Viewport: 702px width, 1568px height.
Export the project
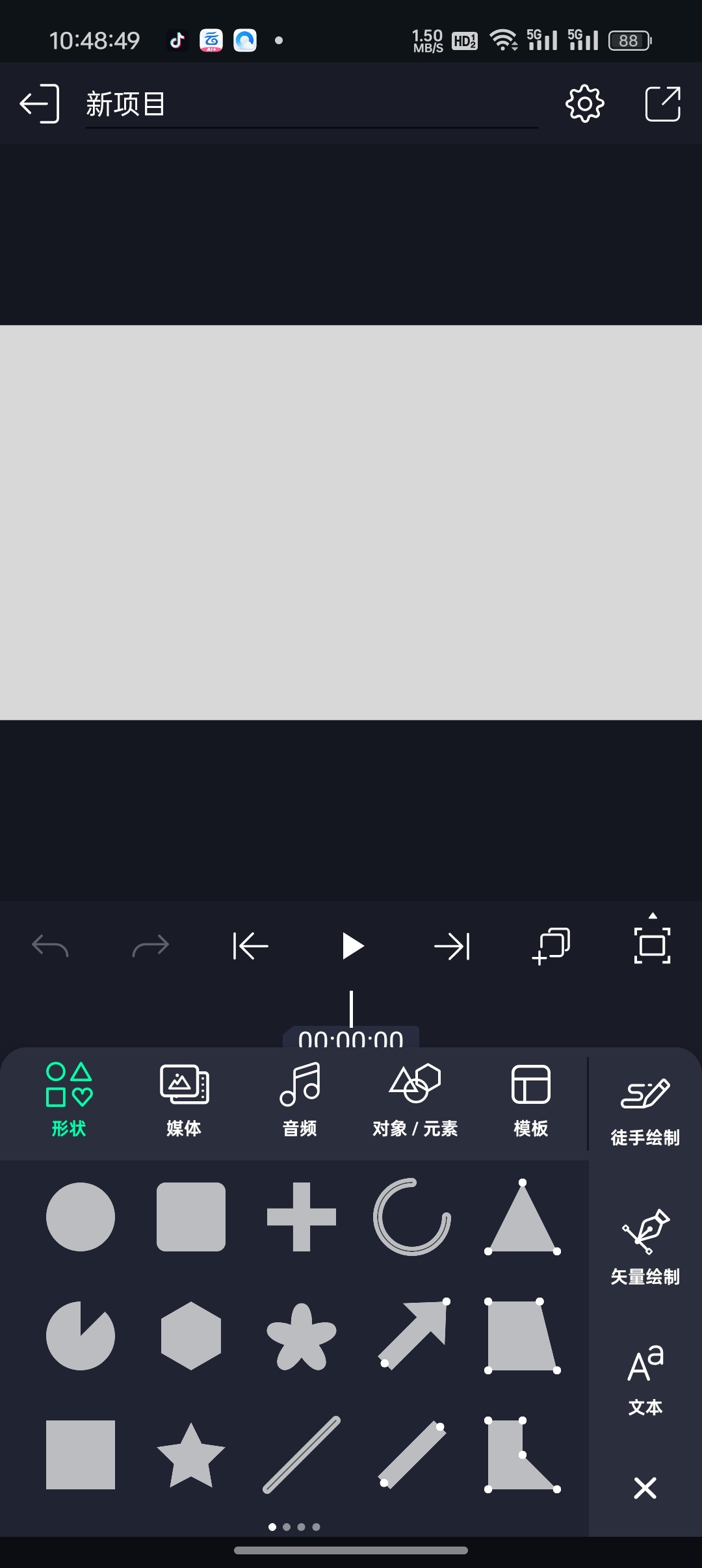click(x=662, y=103)
